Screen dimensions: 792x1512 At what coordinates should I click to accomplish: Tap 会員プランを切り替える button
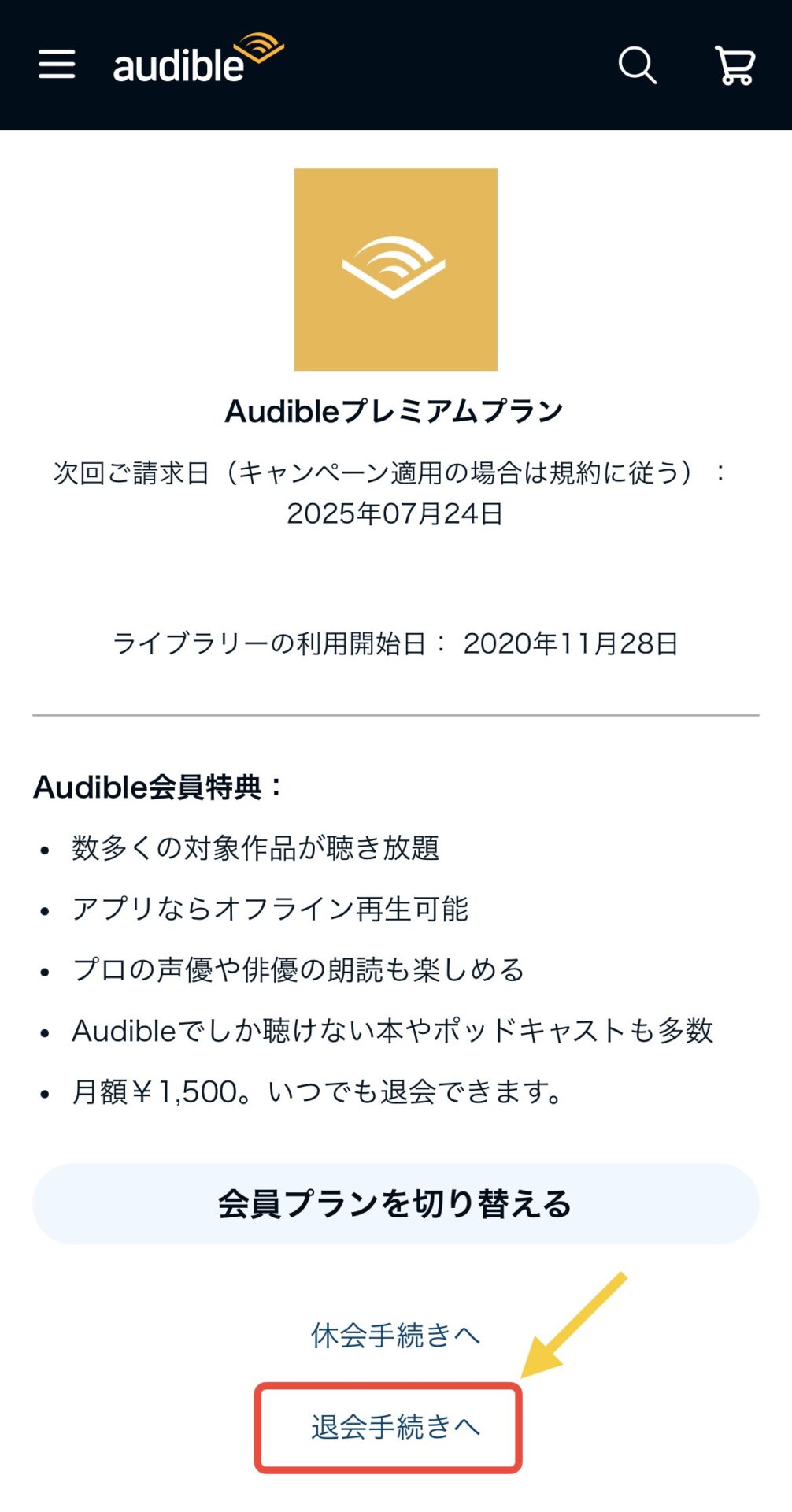(396, 1203)
